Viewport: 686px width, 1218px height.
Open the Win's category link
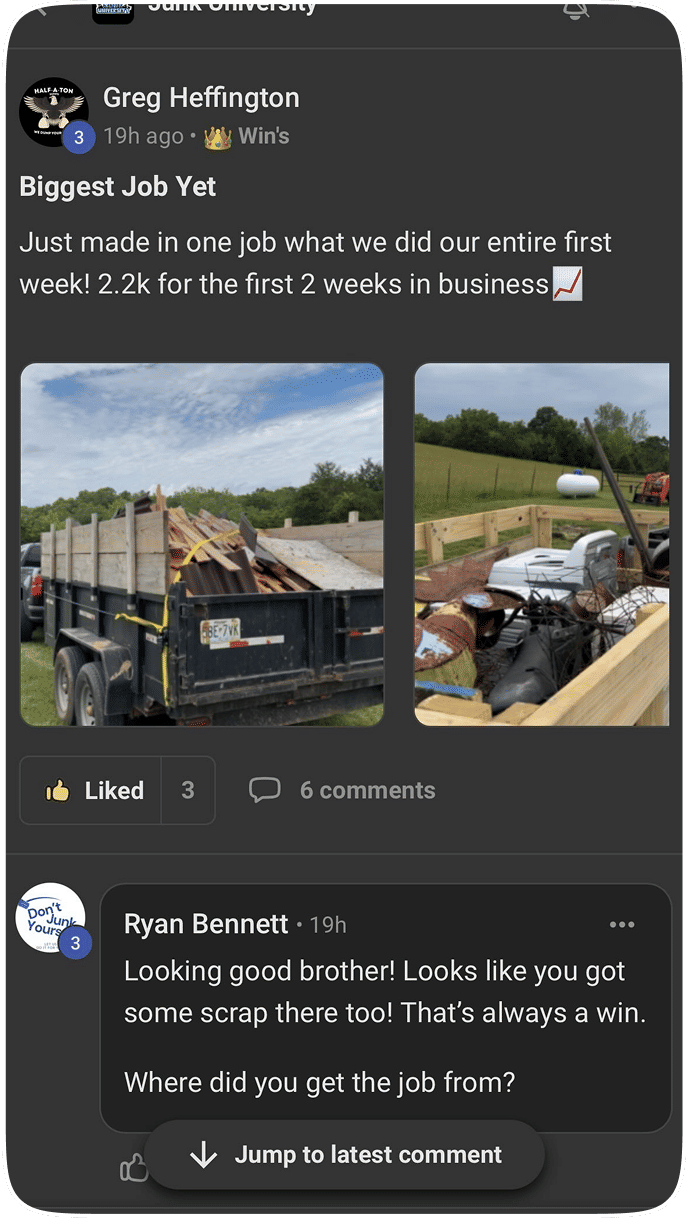pyautogui.click(x=263, y=136)
